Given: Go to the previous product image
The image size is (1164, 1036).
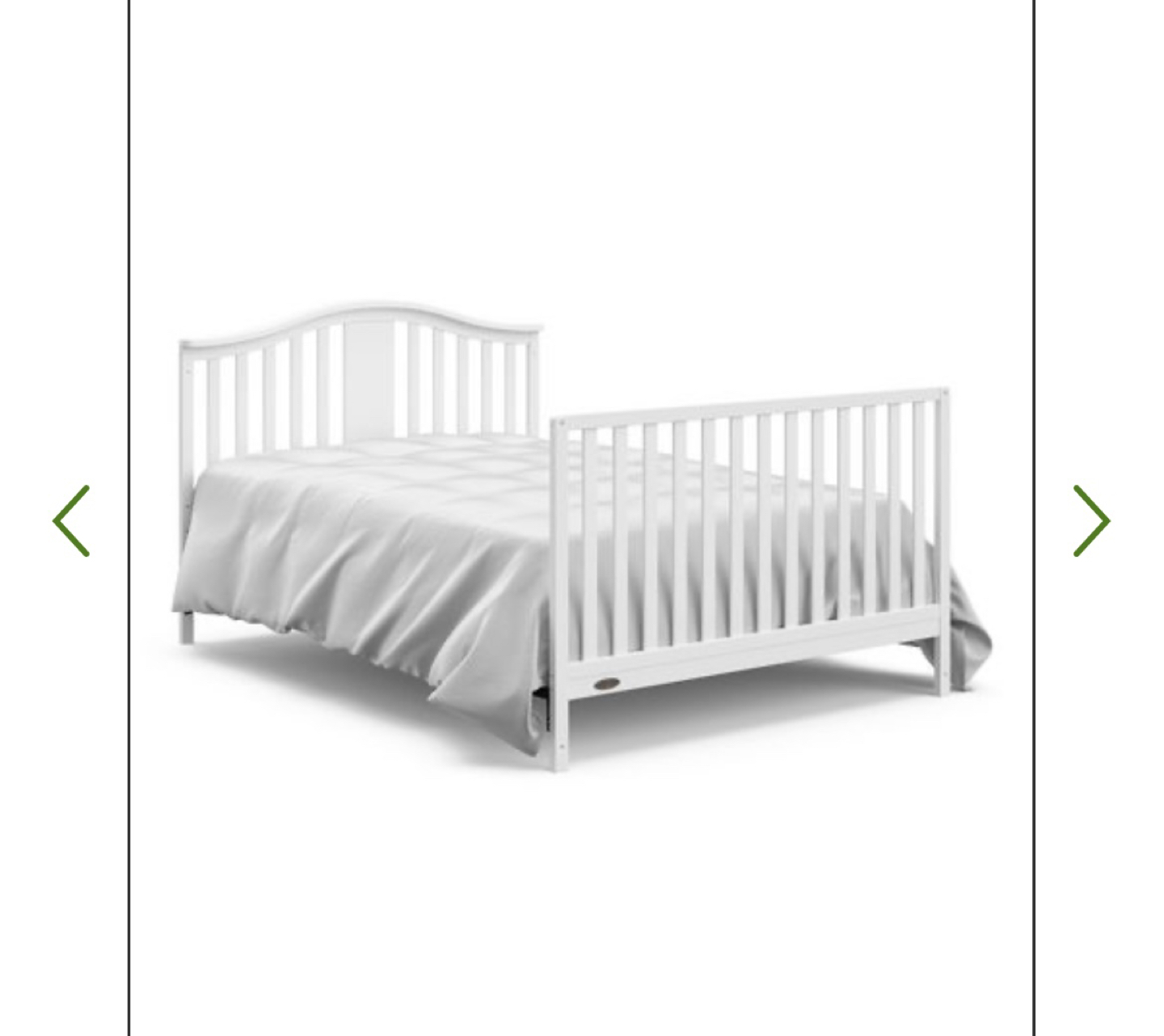Looking at the screenshot, I should tap(71, 521).
